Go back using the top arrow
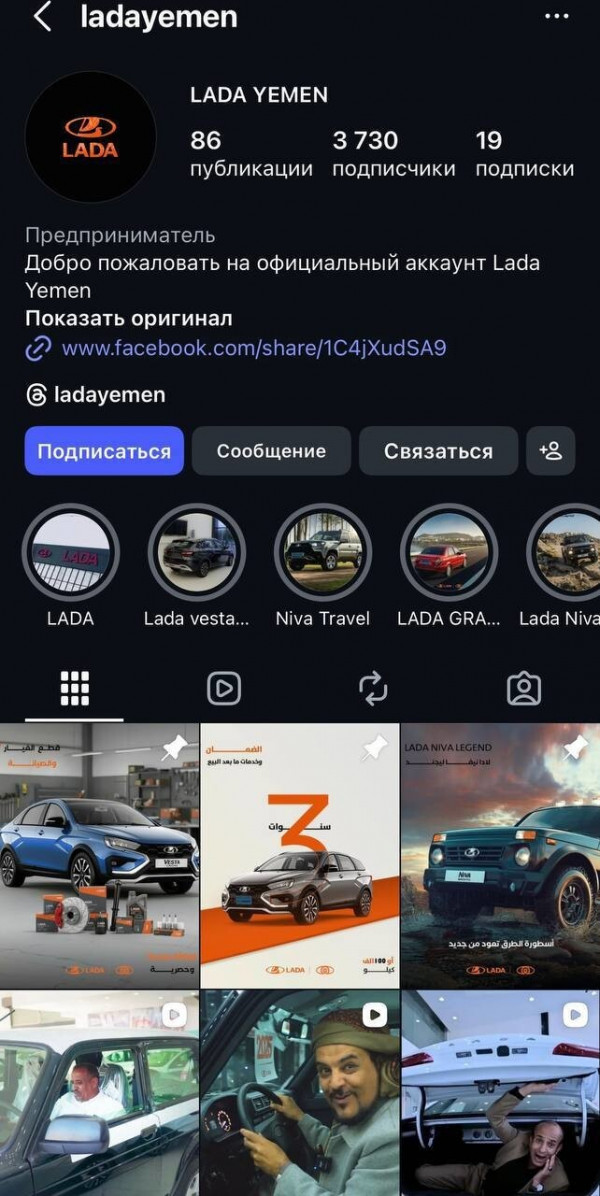This screenshot has height=1196, width=600. [42, 17]
